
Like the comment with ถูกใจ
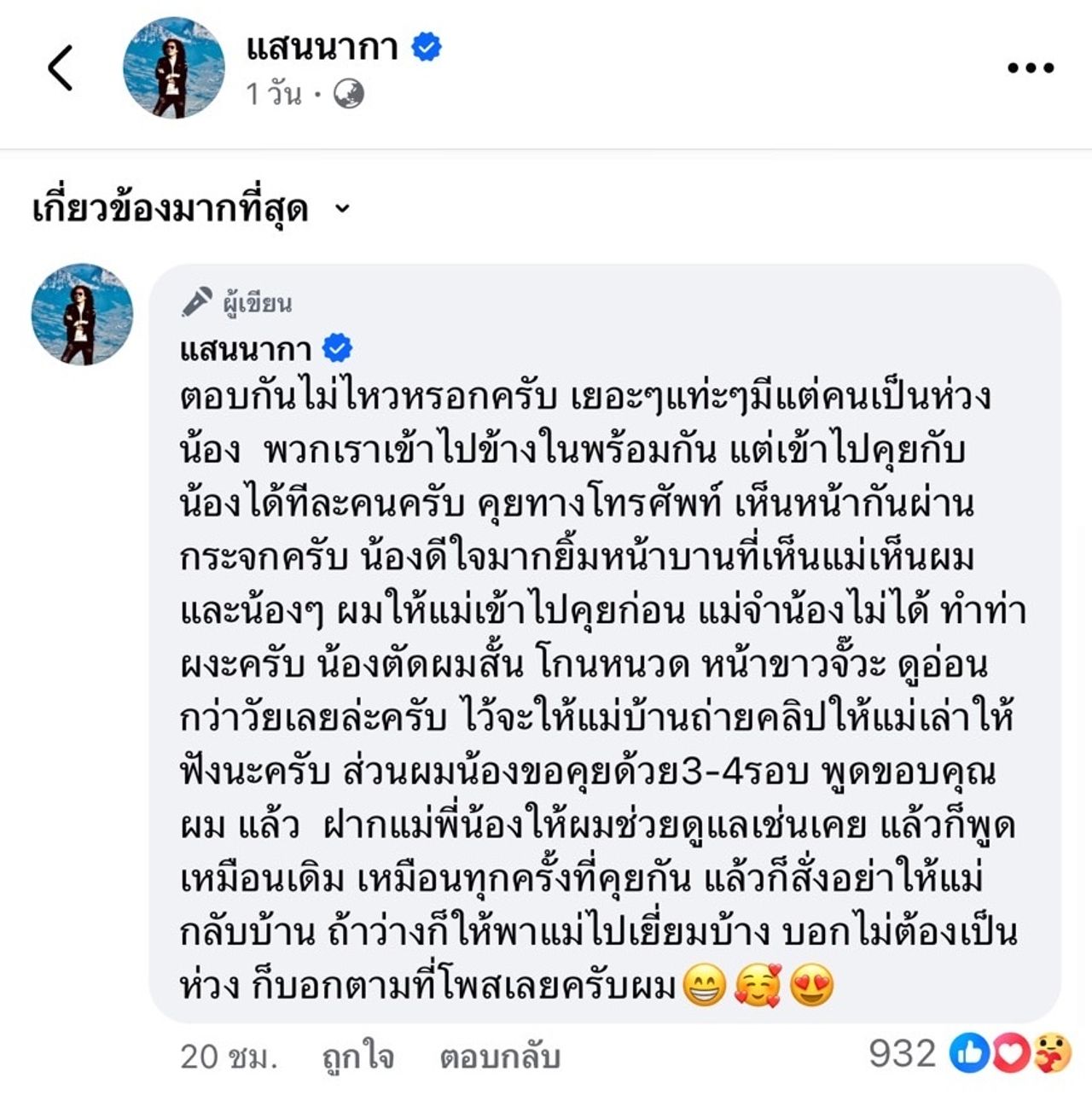tap(357, 1057)
